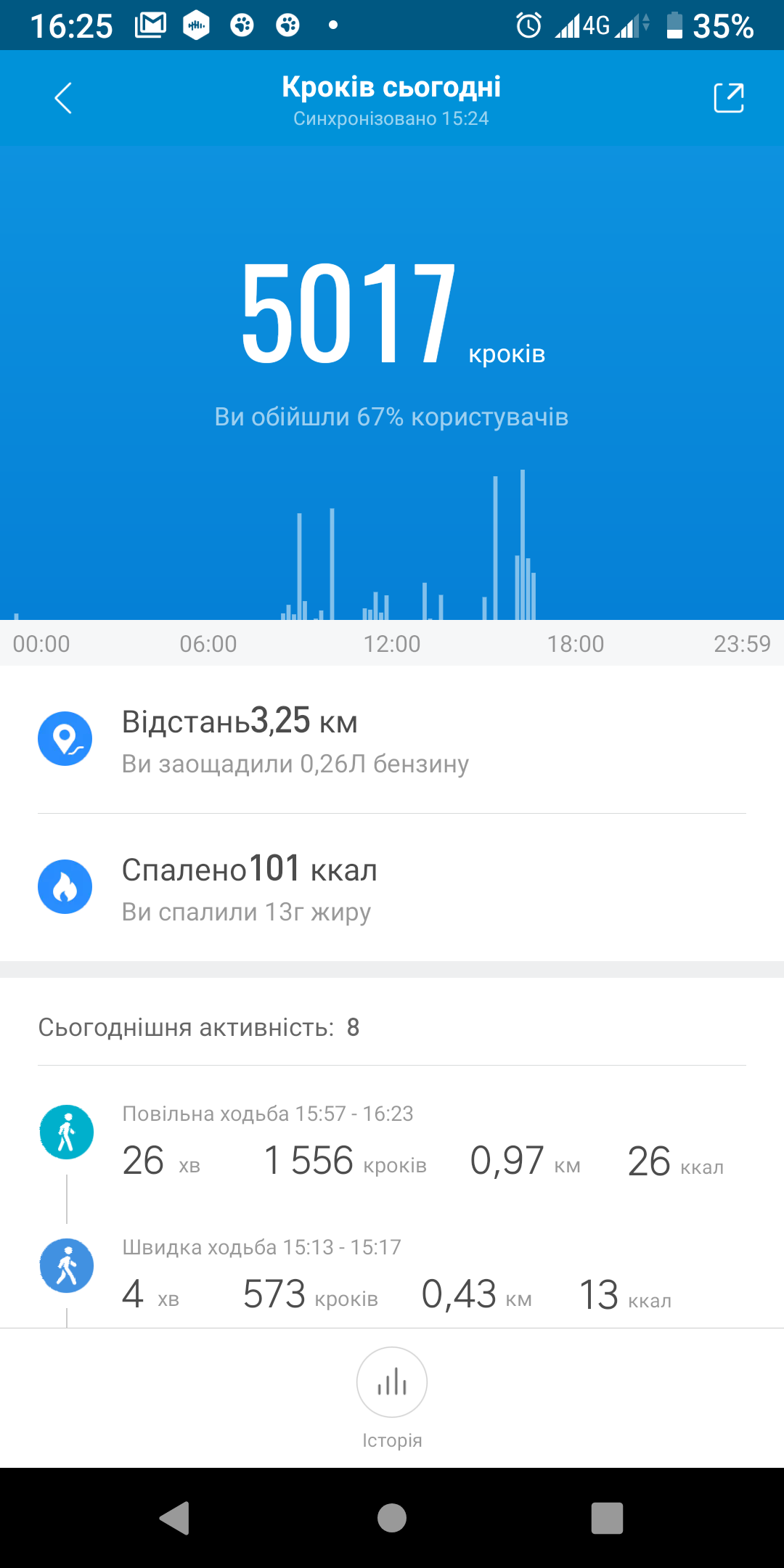Tap the system back button
The height and width of the screenshot is (1568, 784).
175,1517
